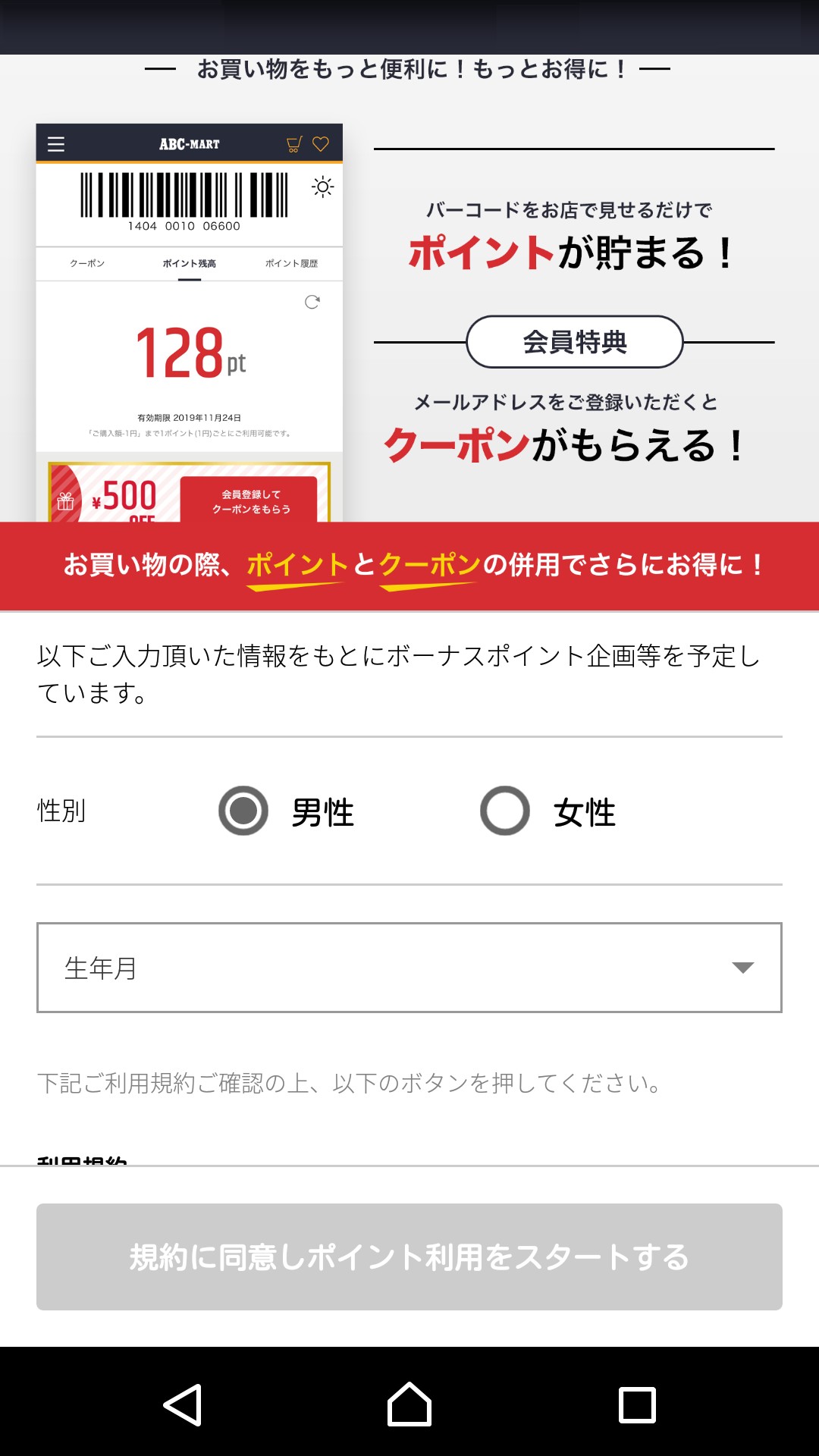
Task: Go back with the system back button
Action: pos(183,1404)
